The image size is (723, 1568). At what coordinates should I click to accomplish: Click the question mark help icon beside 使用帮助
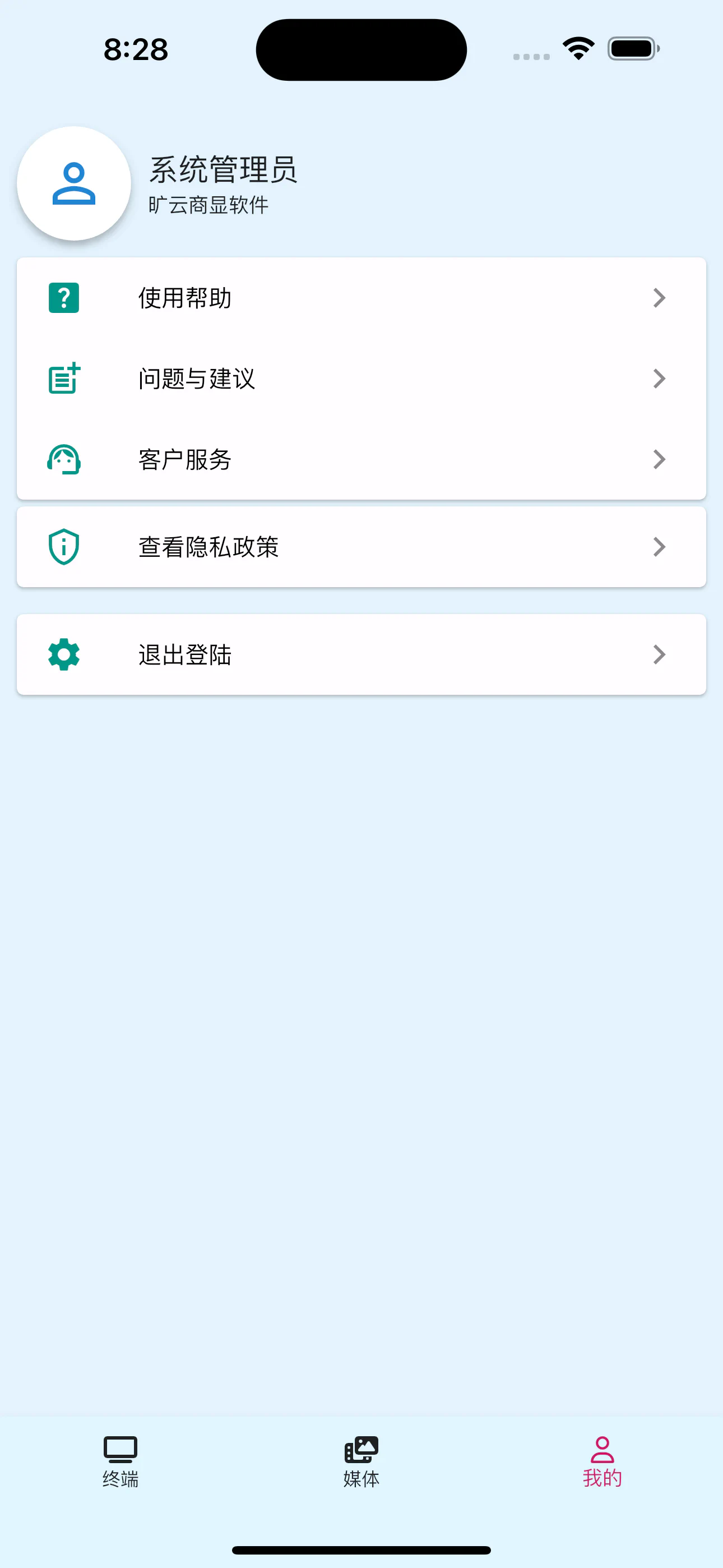[x=63, y=298]
